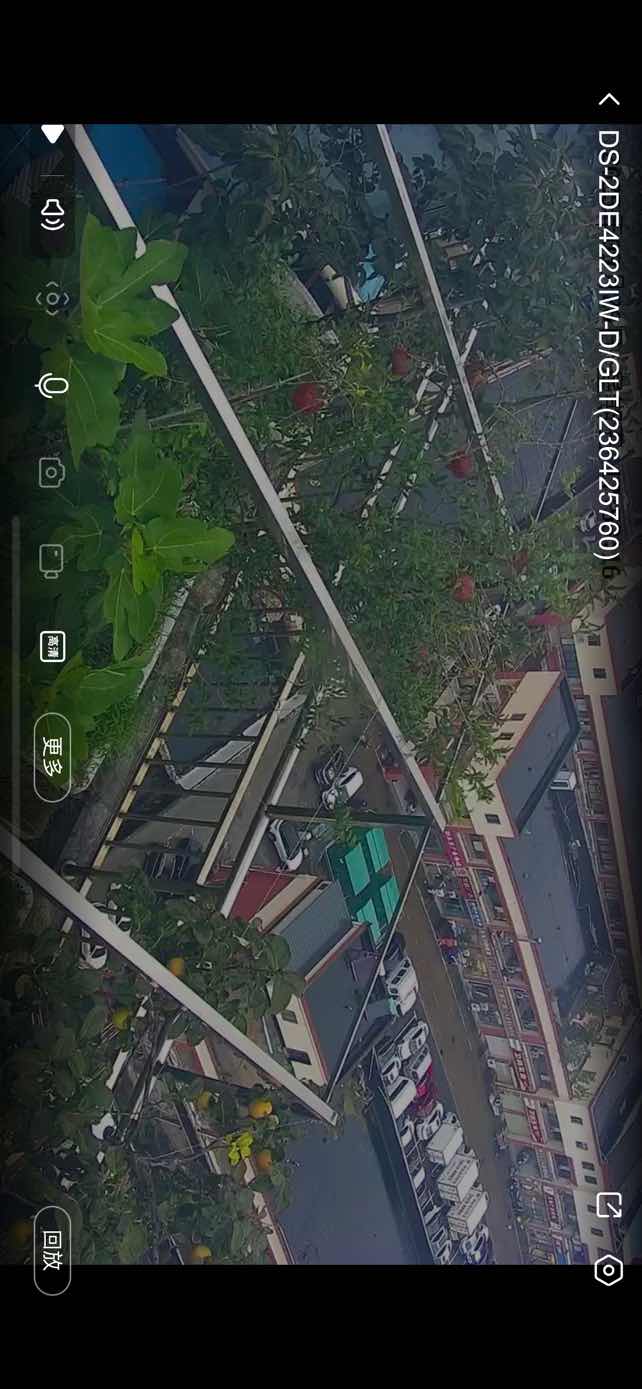
Task: Start recording the live video
Action: tap(52, 560)
